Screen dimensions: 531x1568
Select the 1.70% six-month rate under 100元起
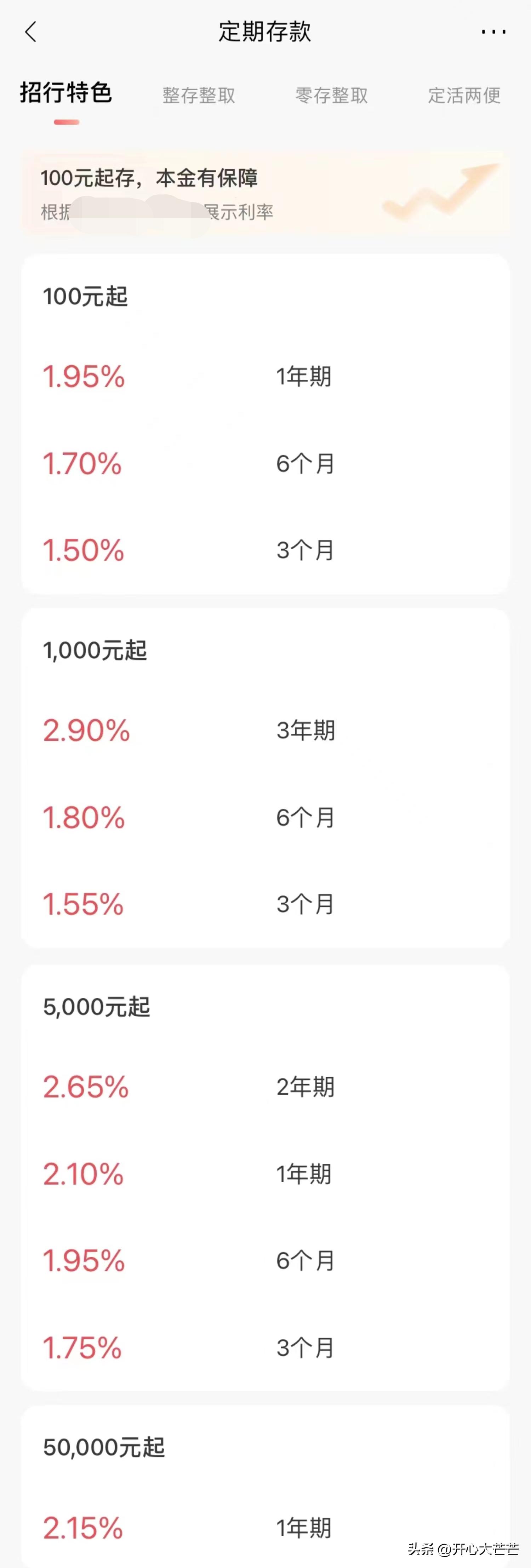pos(84,464)
